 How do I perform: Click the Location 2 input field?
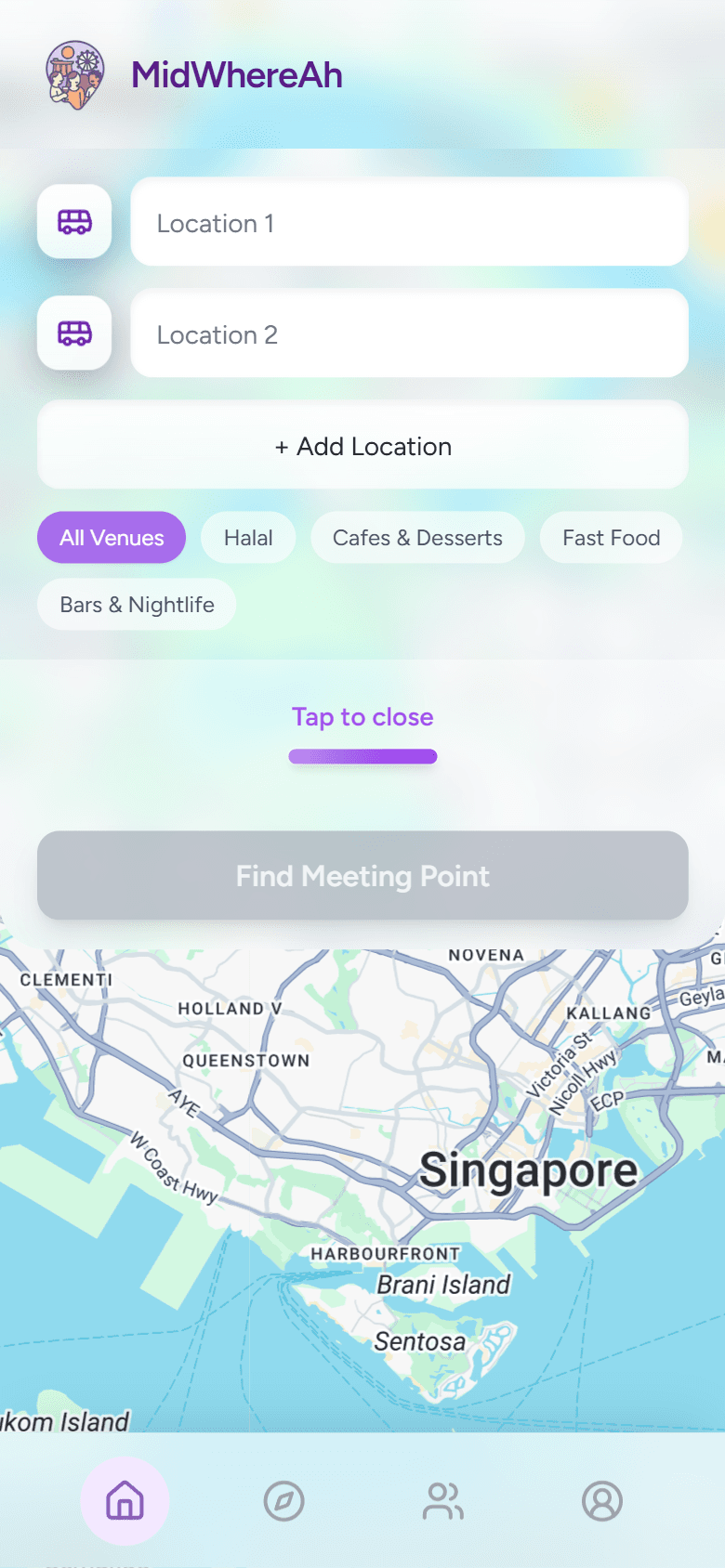click(409, 333)
